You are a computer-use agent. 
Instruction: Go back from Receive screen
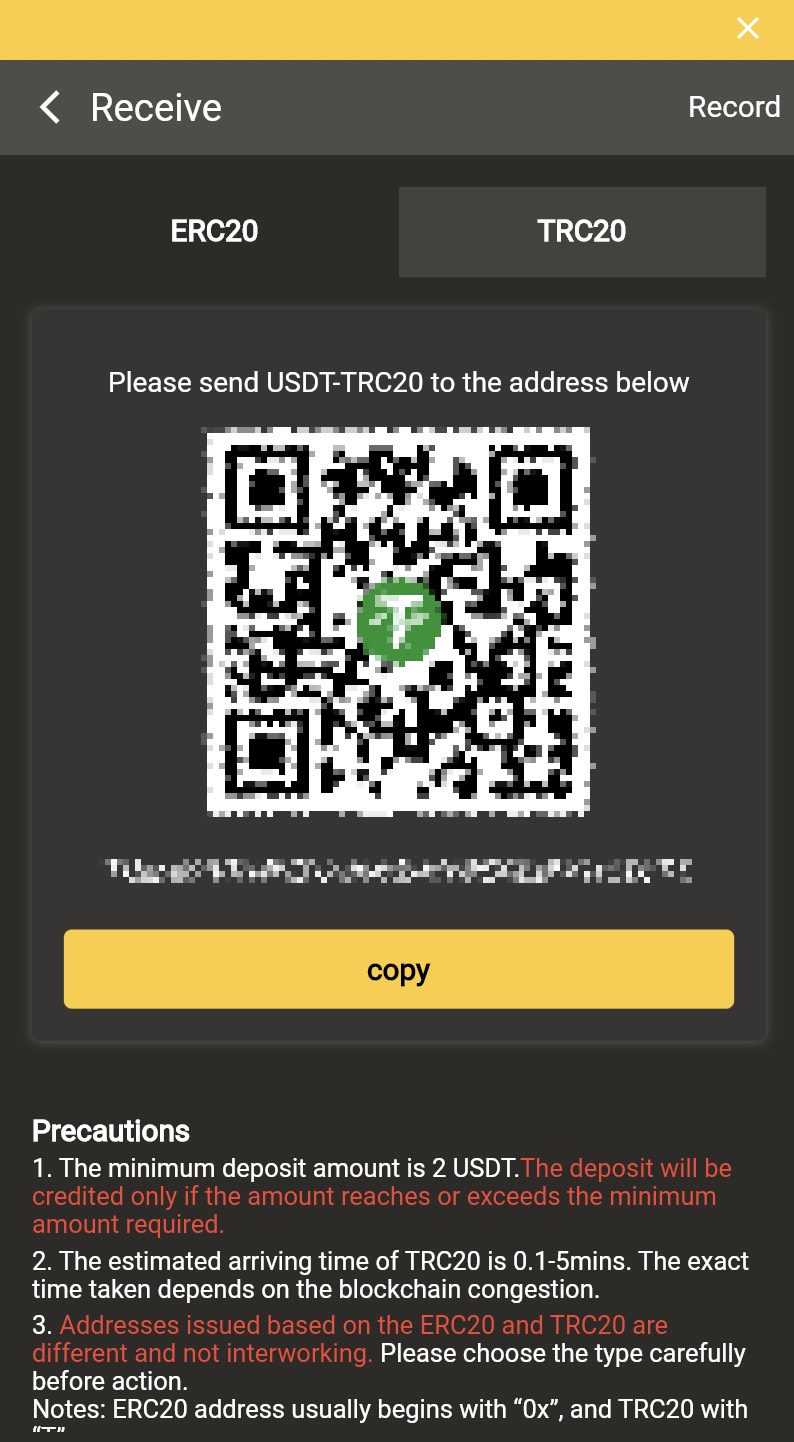coord(50,107)
